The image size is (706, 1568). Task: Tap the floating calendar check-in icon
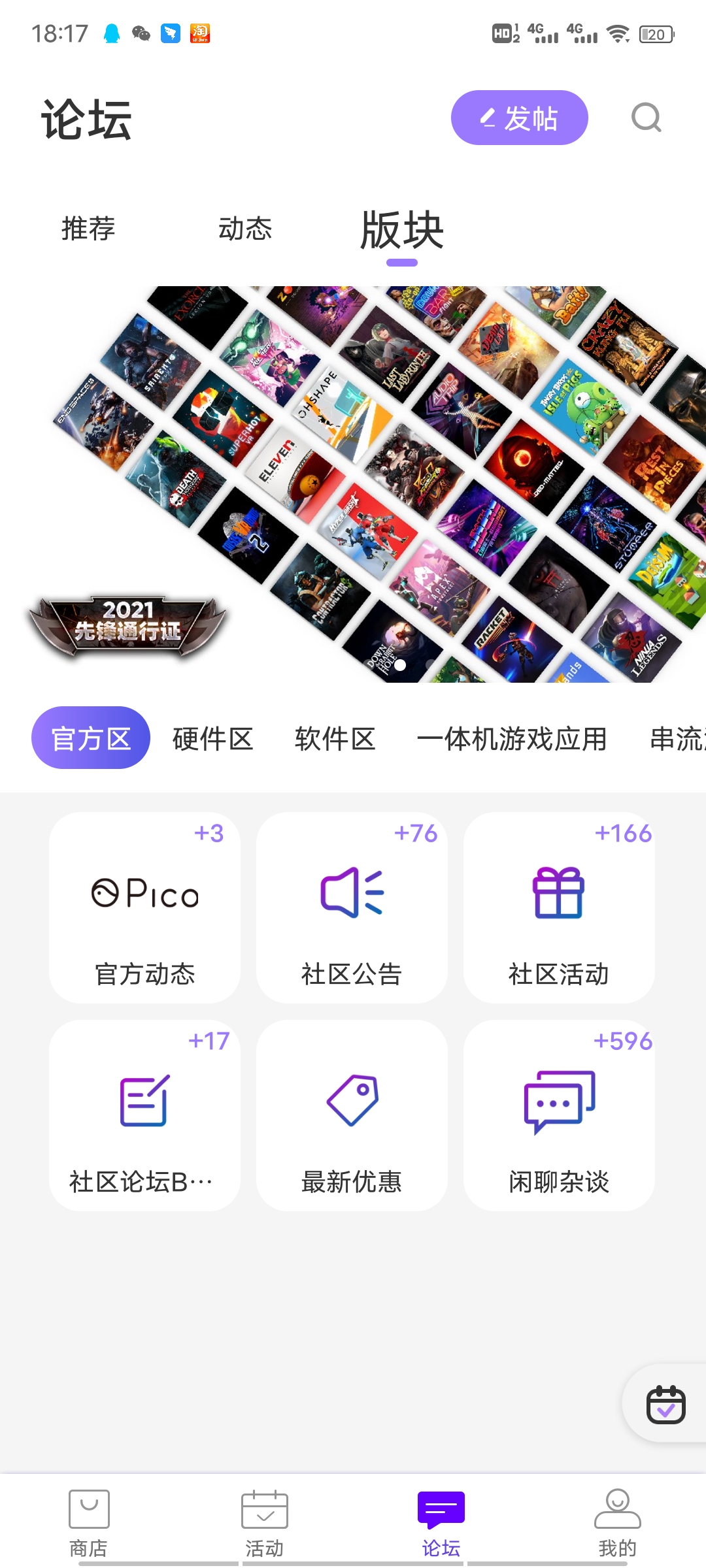[x=667, y=1403]
